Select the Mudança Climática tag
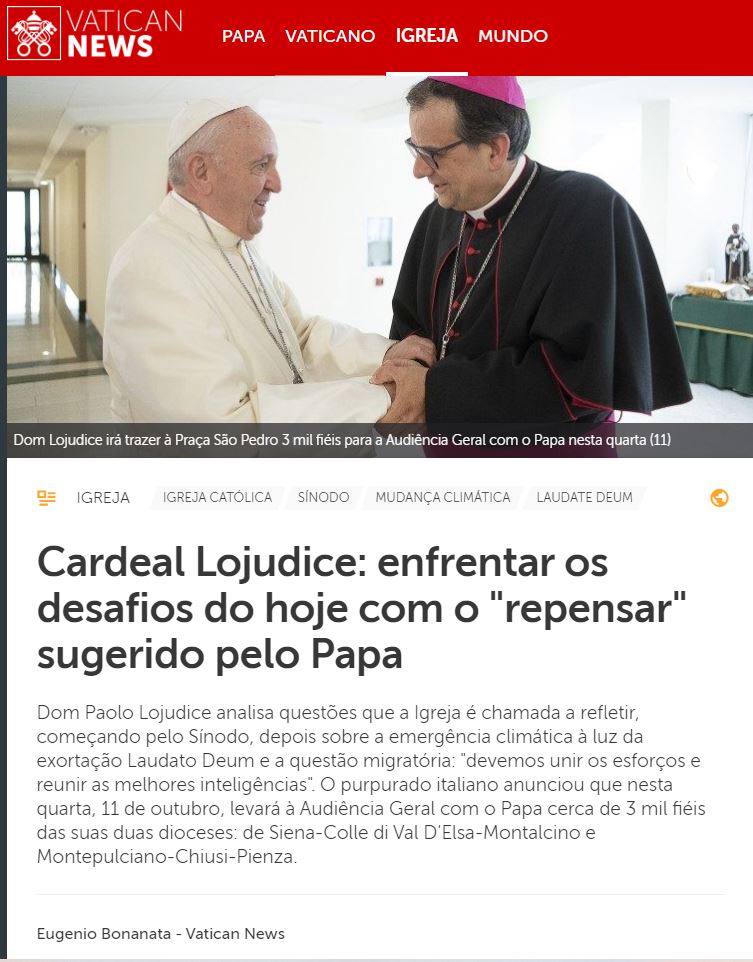753x962 pixels. (x=442, y=497)
